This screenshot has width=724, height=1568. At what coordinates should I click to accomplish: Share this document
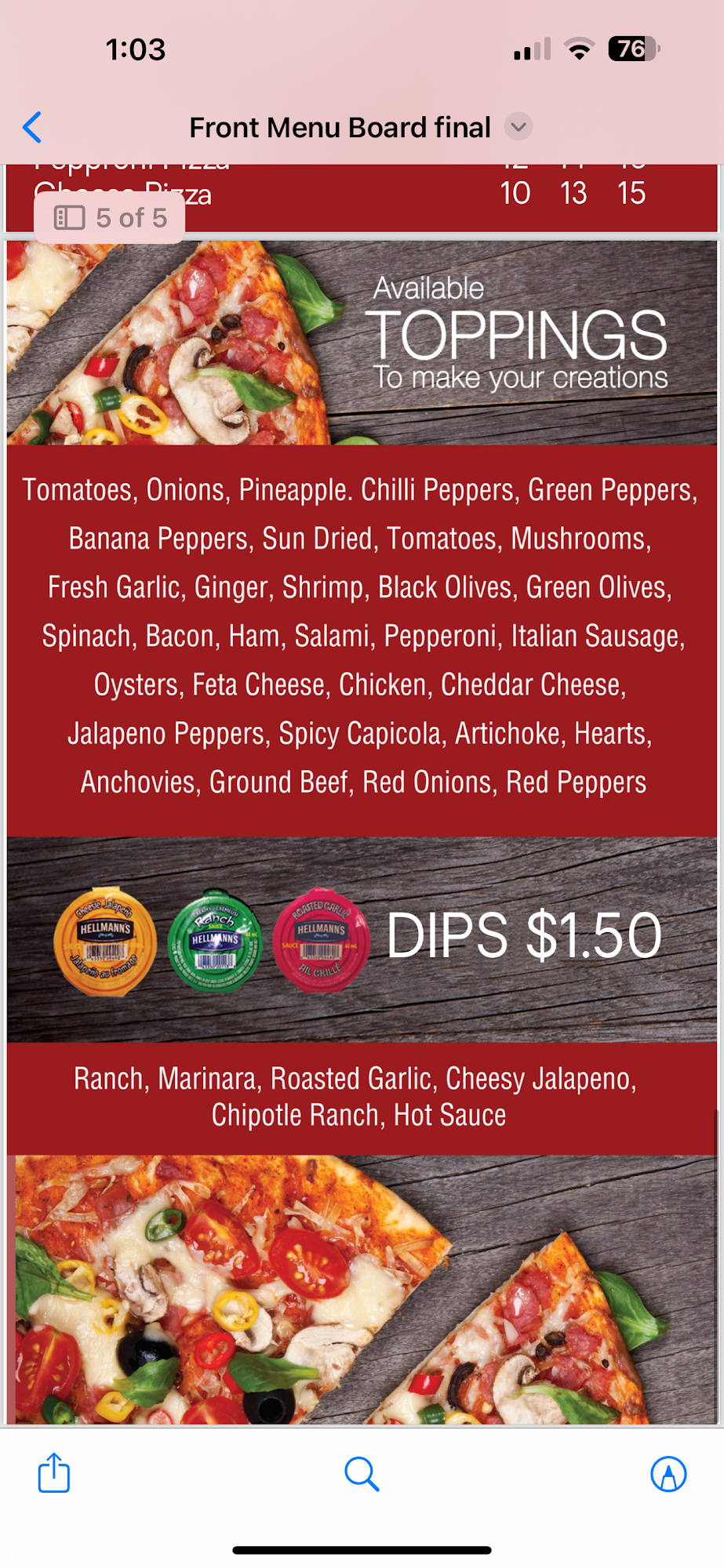pyautogui.click(x=54, y=1473)
